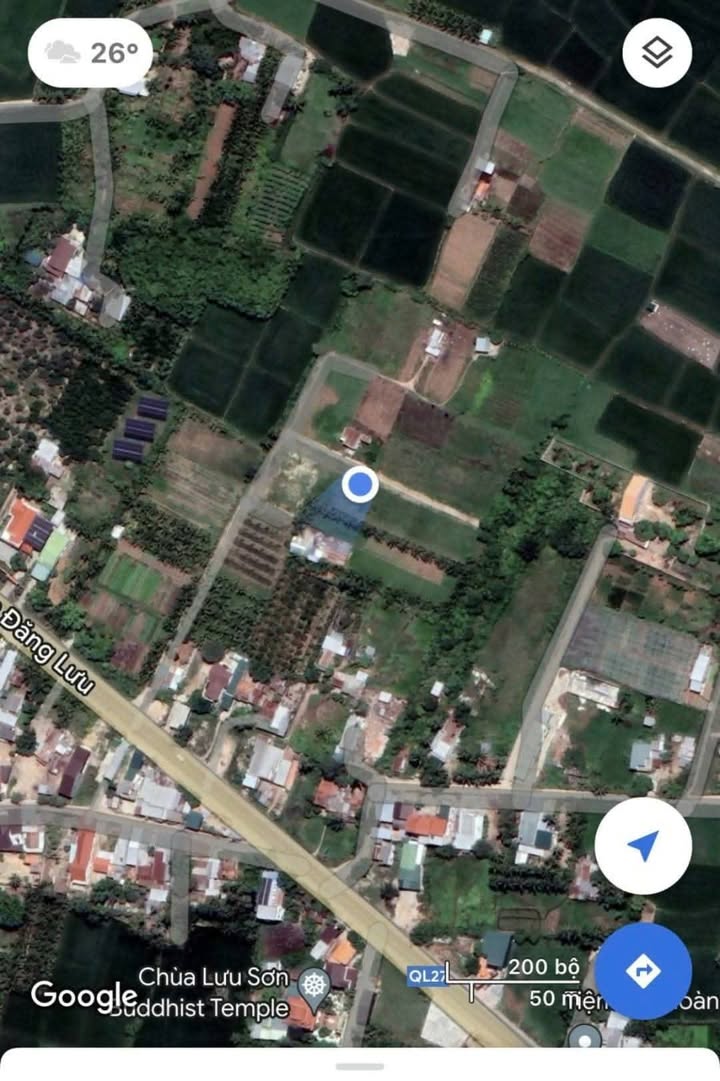Open the map layers selector

pos(657,53)
